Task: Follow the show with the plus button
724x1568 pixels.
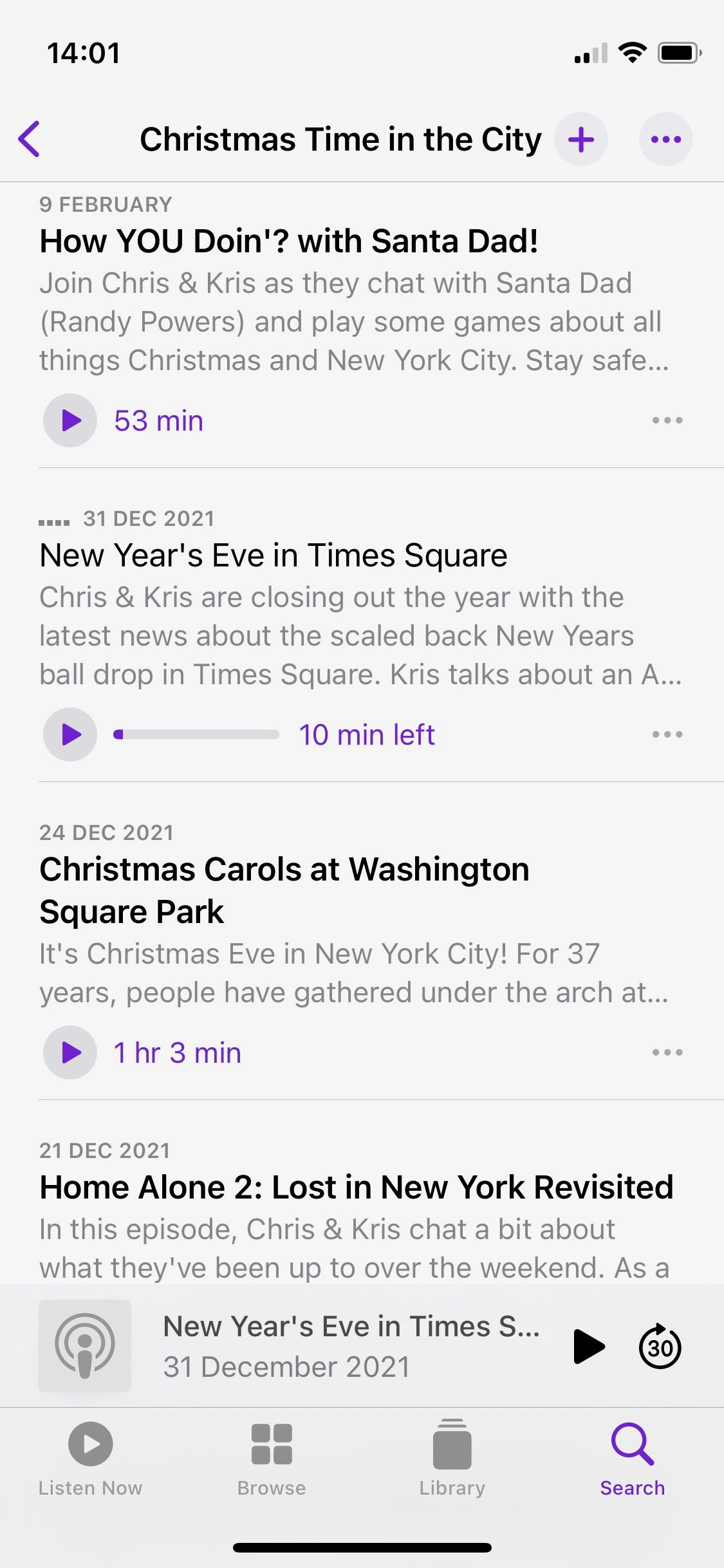Action: pyautogui.click(x=581, y=140)
